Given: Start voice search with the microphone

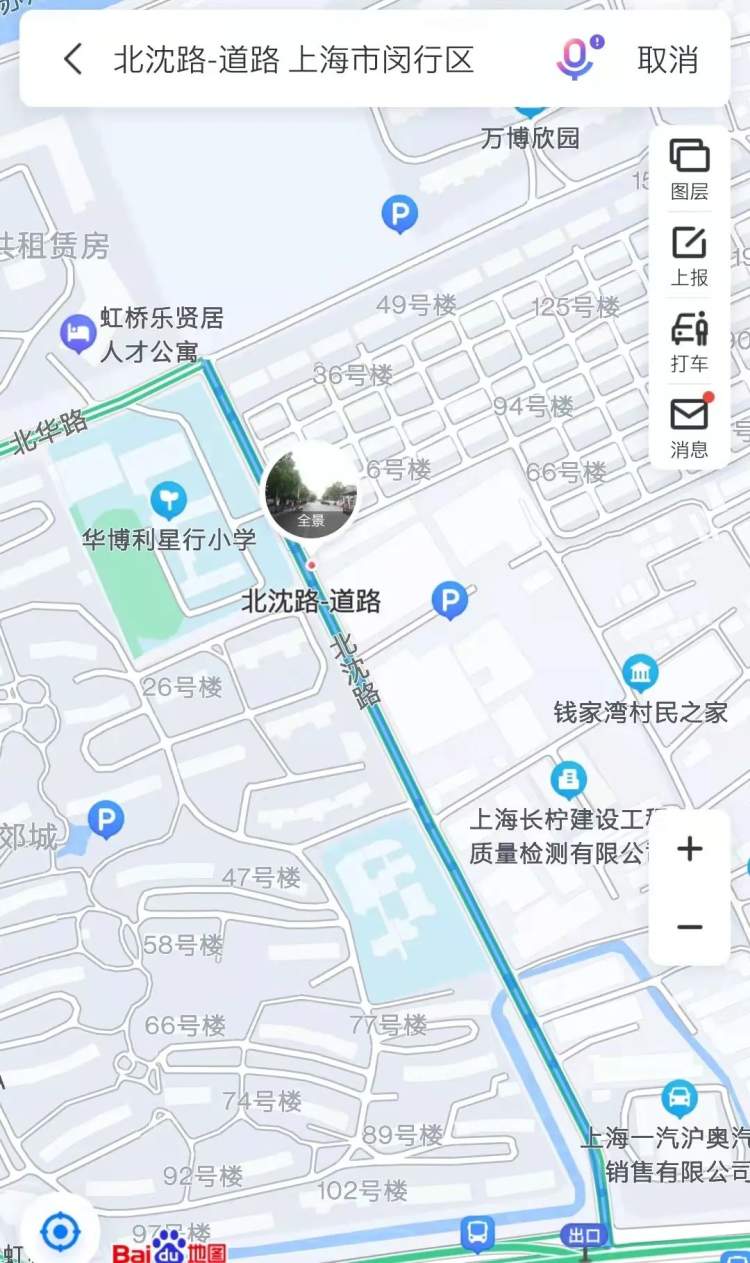Looking at the screenshot, I should tap(577, 59).
